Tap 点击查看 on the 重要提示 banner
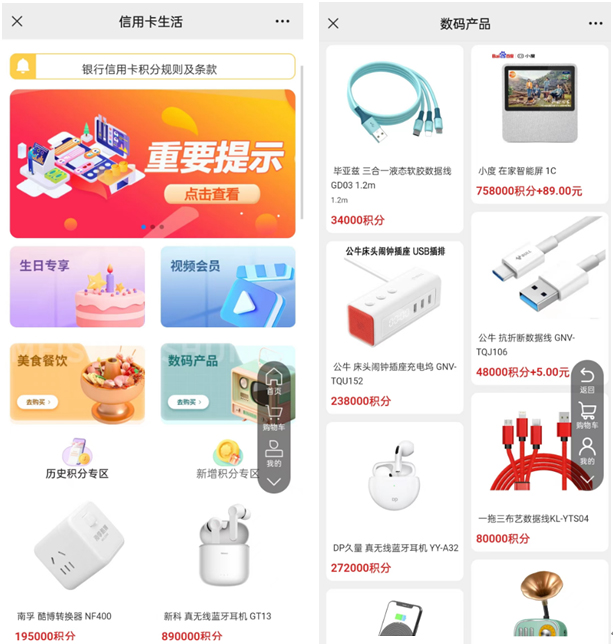The width and height of the screenshot is (613, 644). pos(212,194)
